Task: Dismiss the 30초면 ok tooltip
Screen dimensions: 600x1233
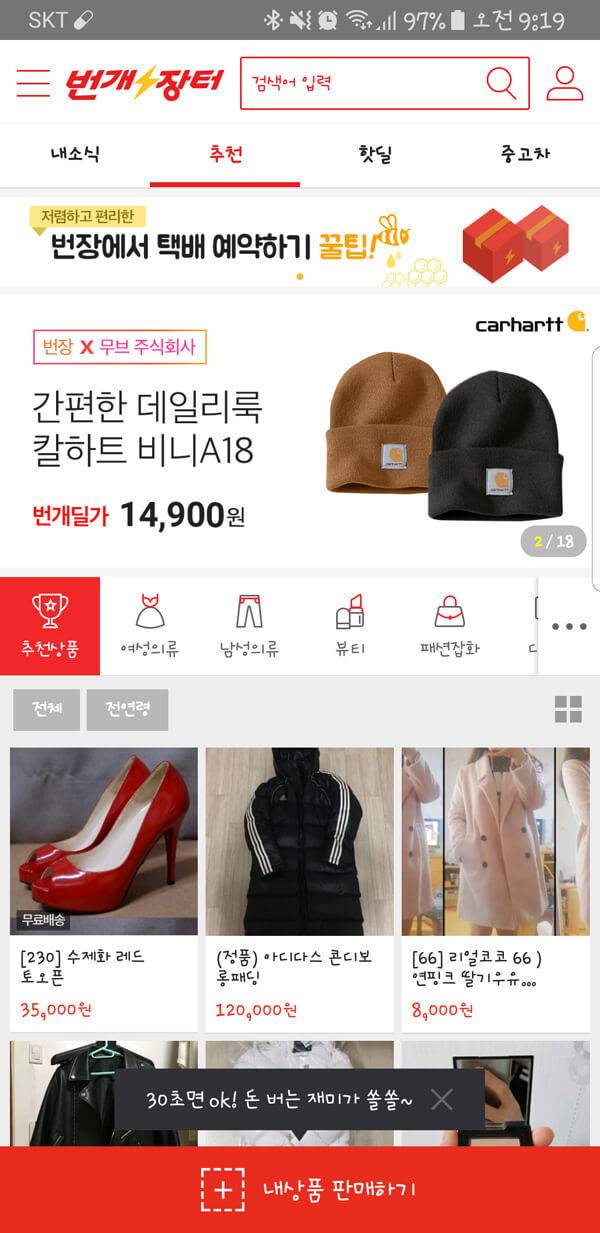Action: pyautogui.click(x=442, y=1101)
